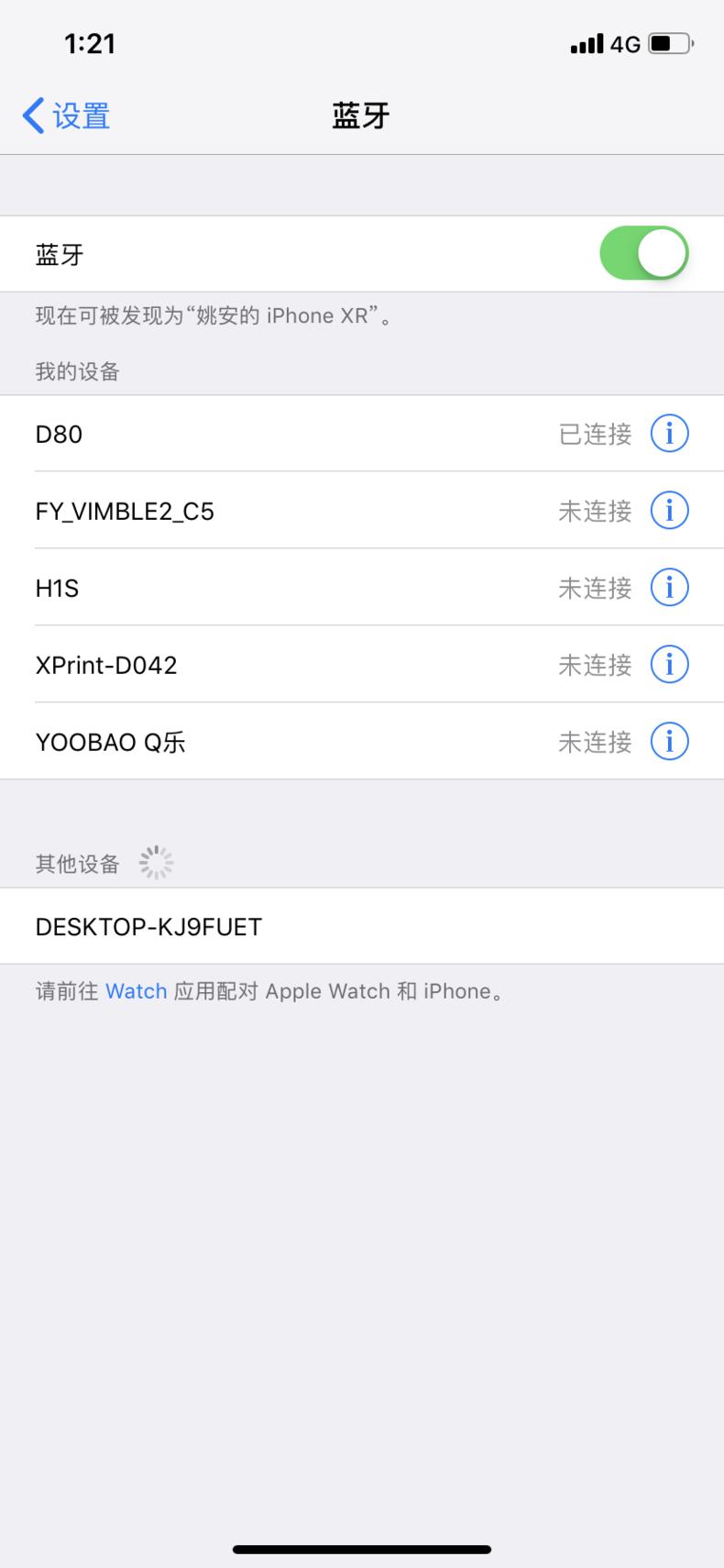Select the YOOBAO Q乐 device row

pos(275,741)
